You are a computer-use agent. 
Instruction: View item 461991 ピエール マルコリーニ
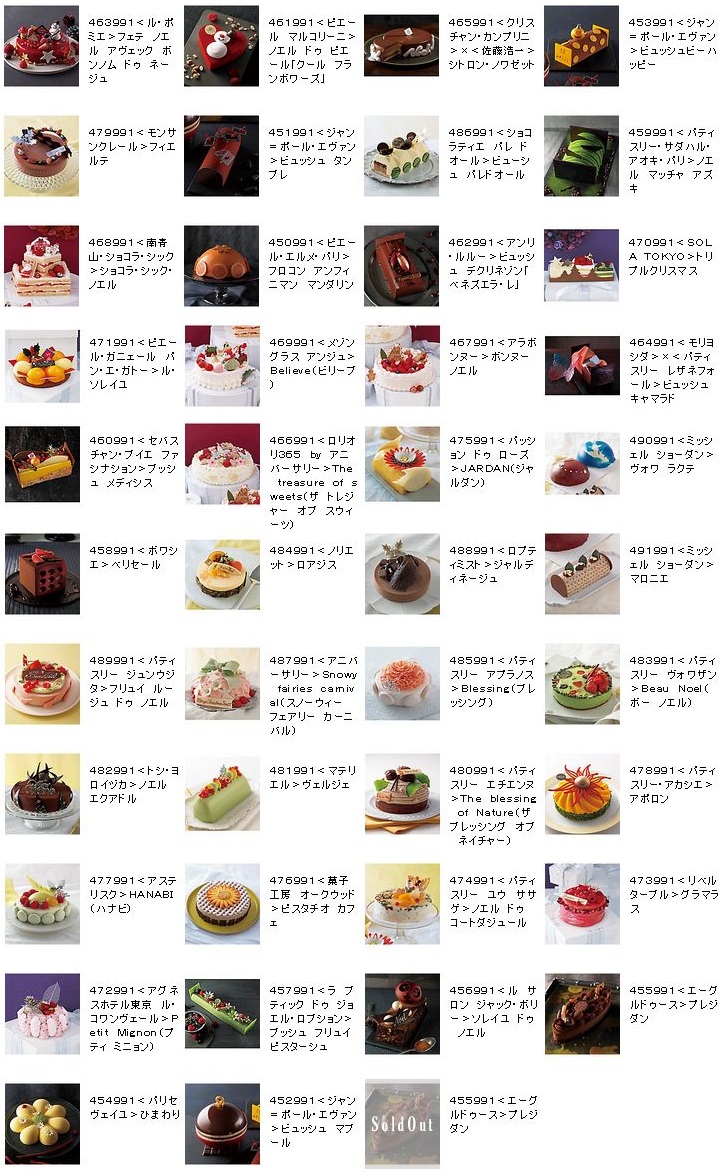point(221,46)
